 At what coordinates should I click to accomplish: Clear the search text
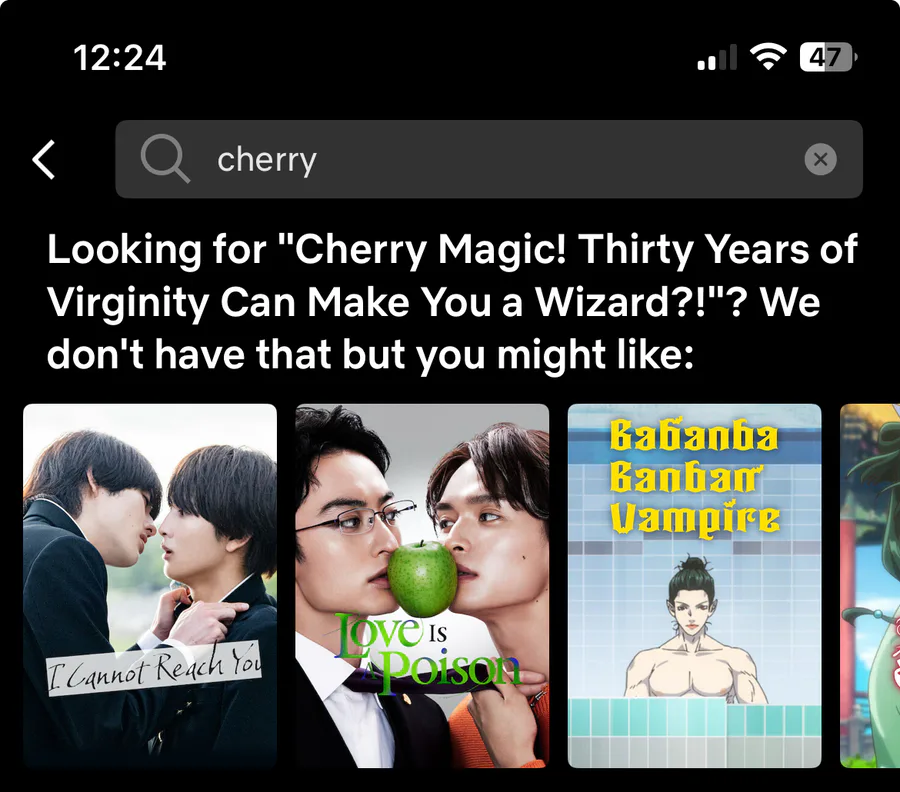[820, 160]
